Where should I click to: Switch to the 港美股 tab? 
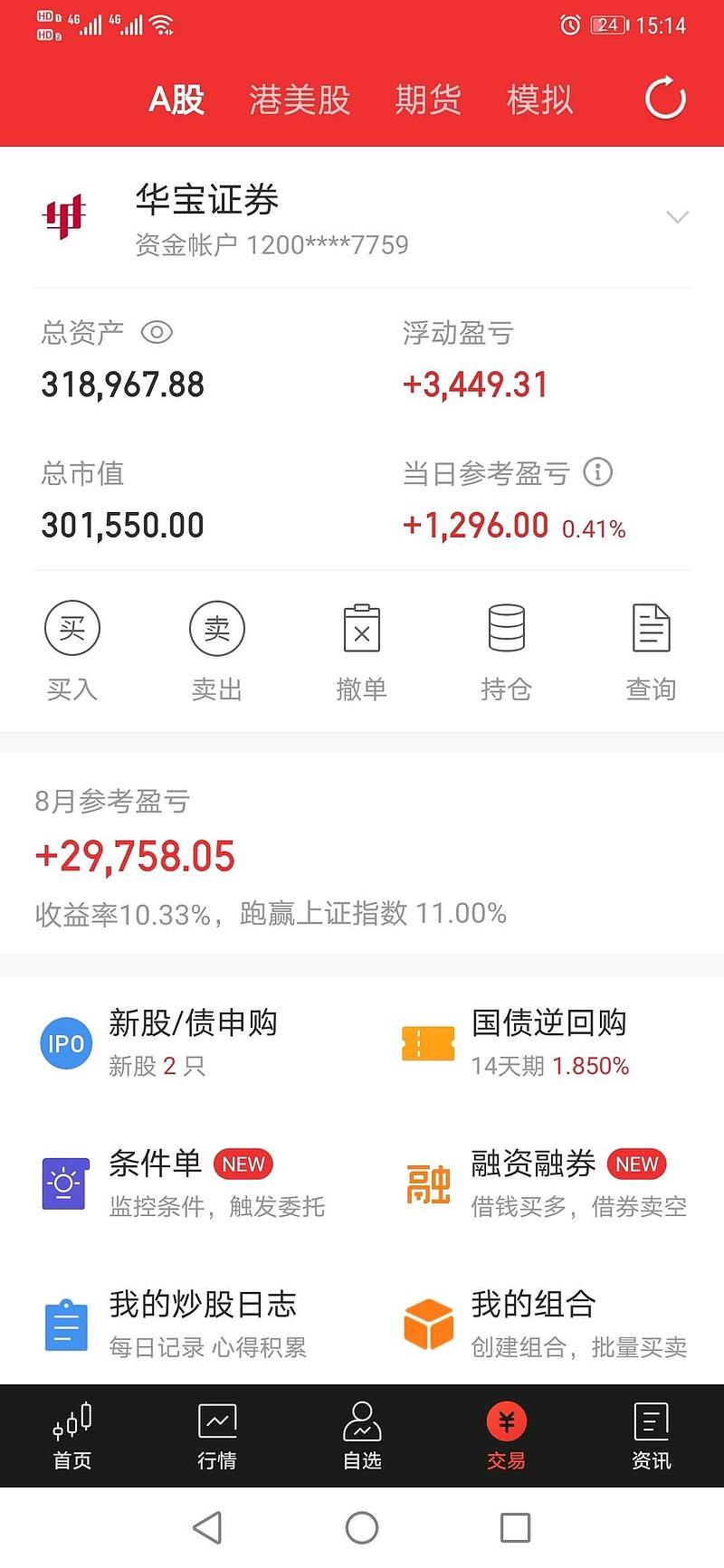click(300, 100)
